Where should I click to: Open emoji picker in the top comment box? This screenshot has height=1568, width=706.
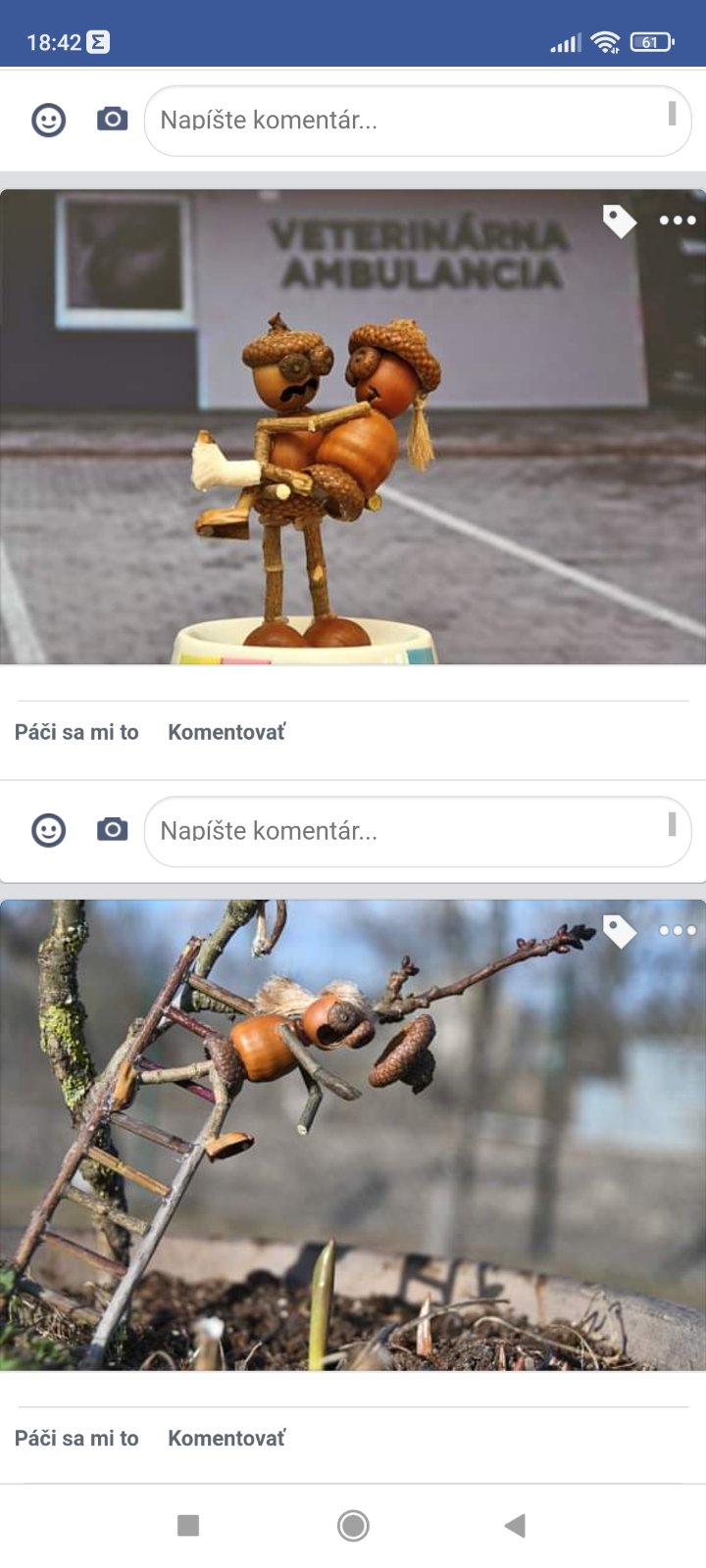tap(48, 120)
